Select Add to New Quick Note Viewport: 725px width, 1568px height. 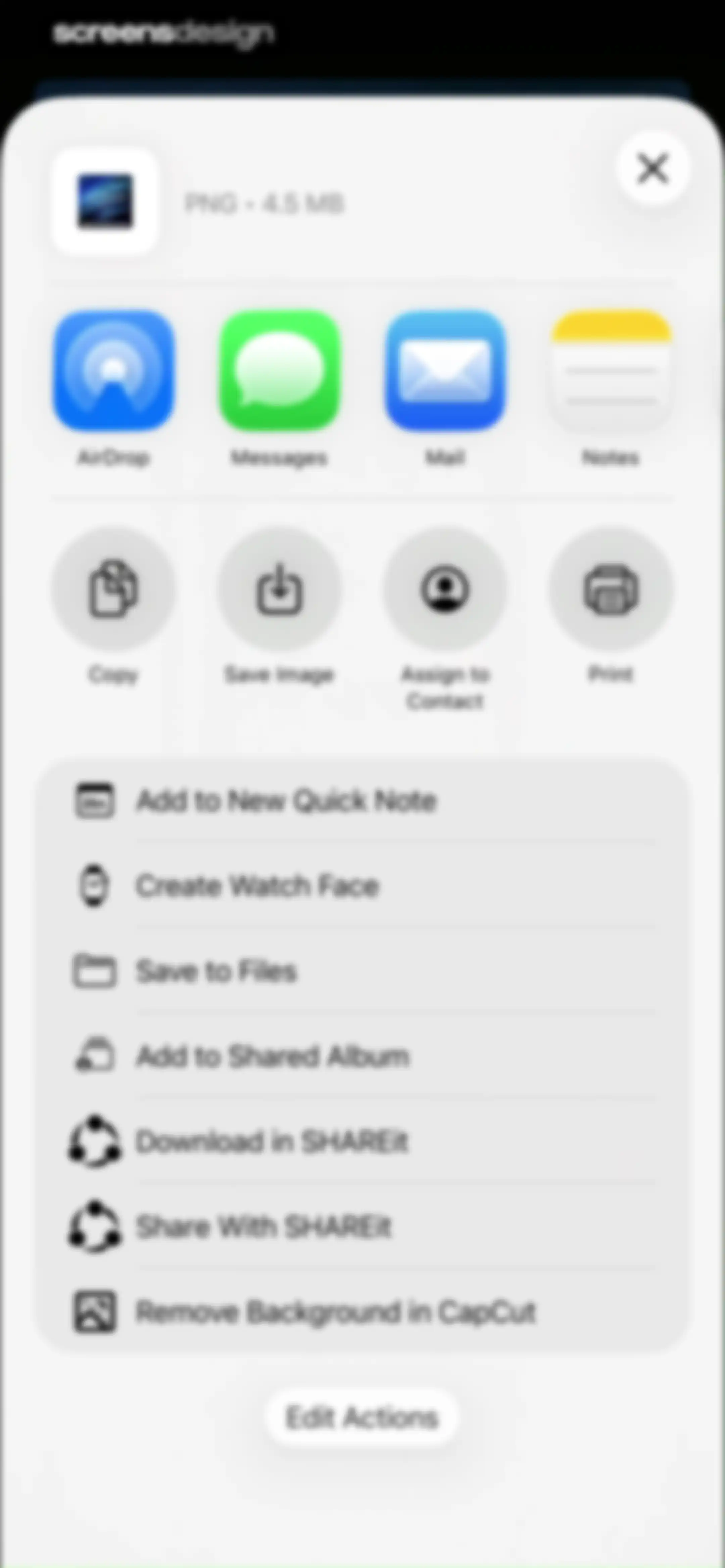(363, 801)
